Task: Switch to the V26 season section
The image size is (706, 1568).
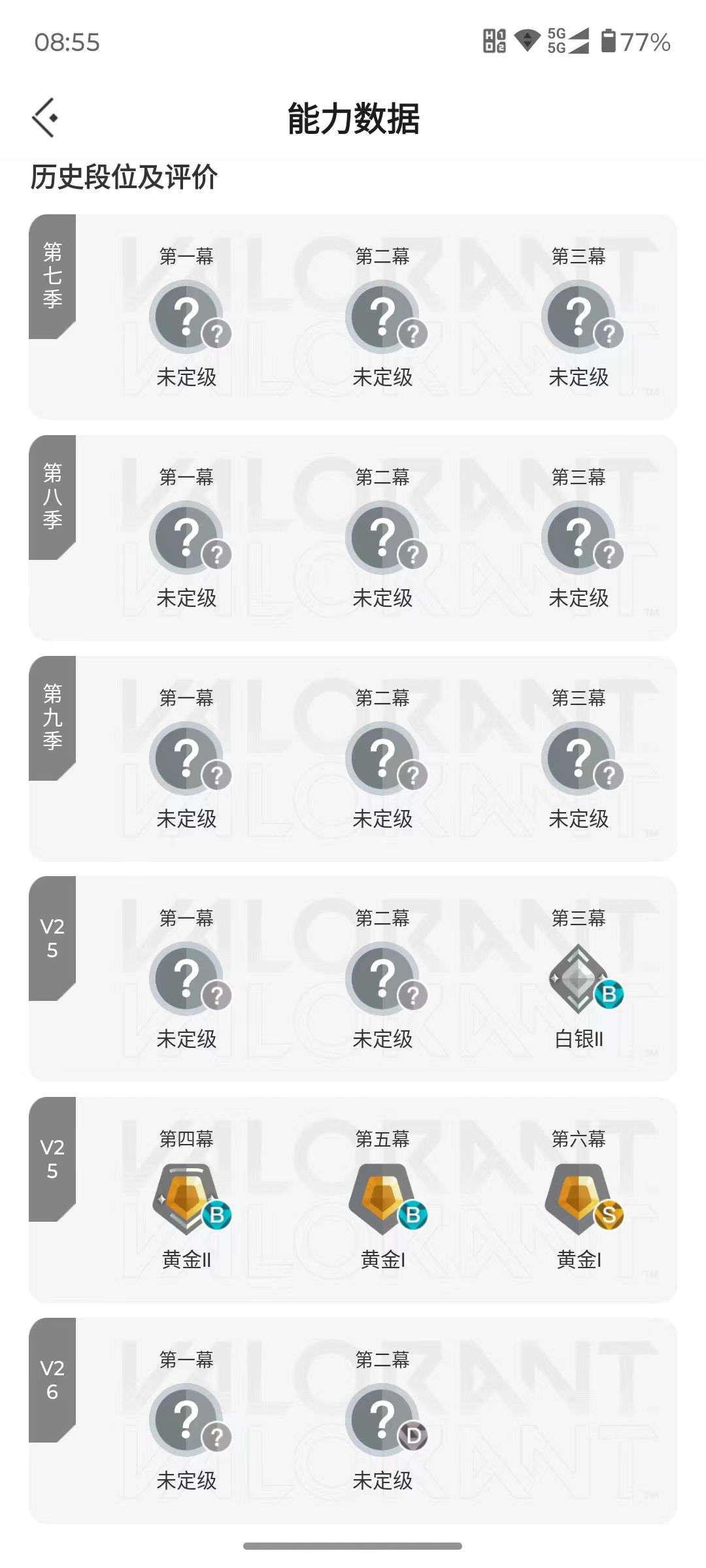Action: coord(53,1379)
